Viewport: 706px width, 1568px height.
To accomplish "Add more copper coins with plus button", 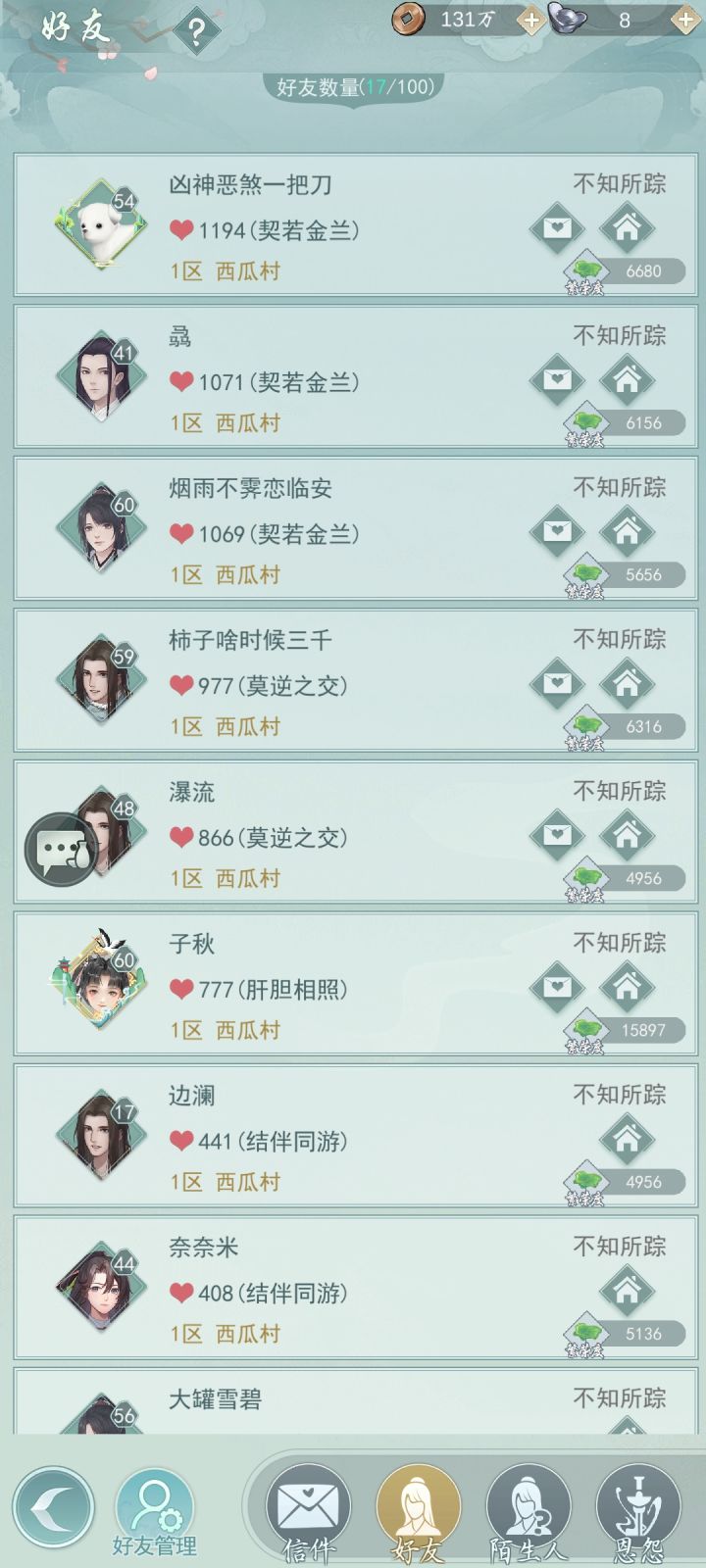I will [530, 20].
